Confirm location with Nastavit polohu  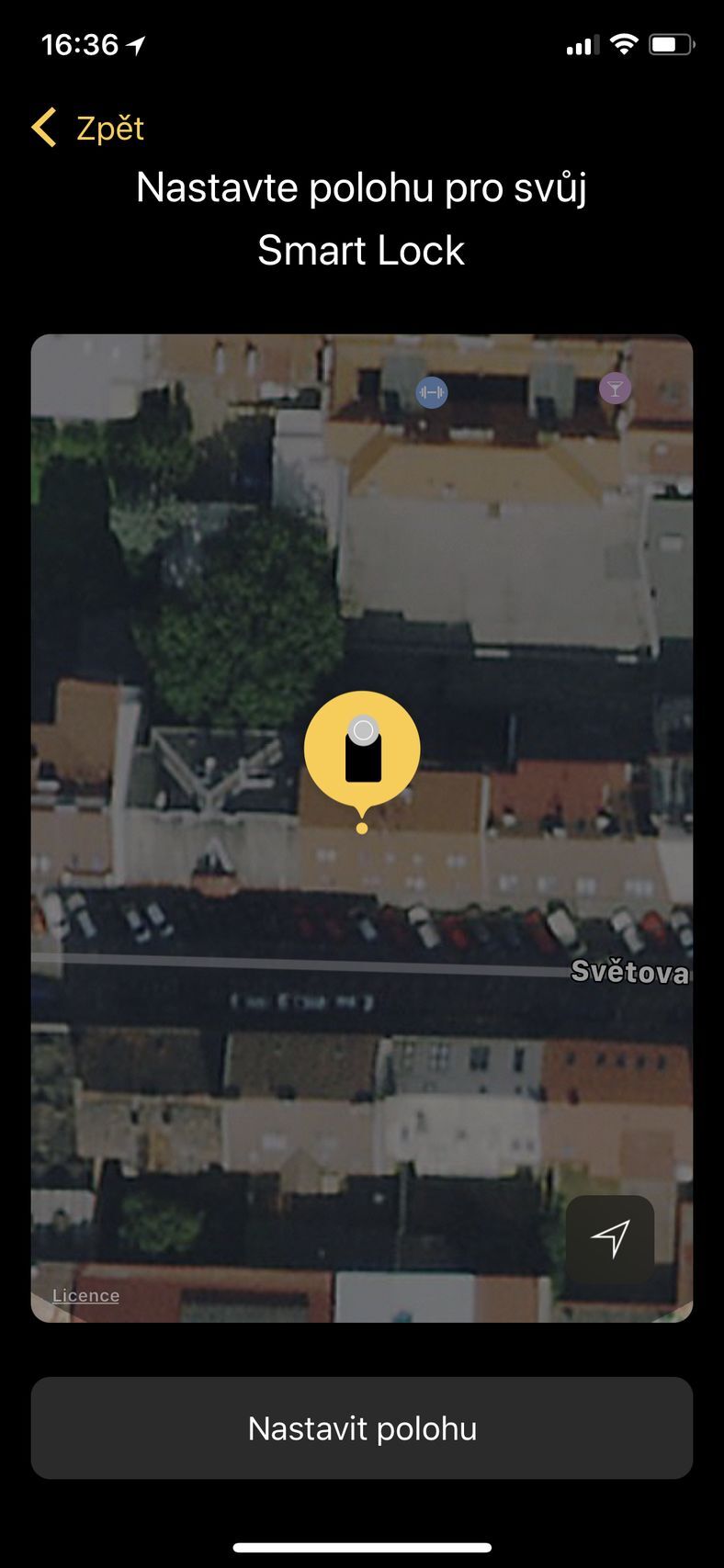[362, 1428]
